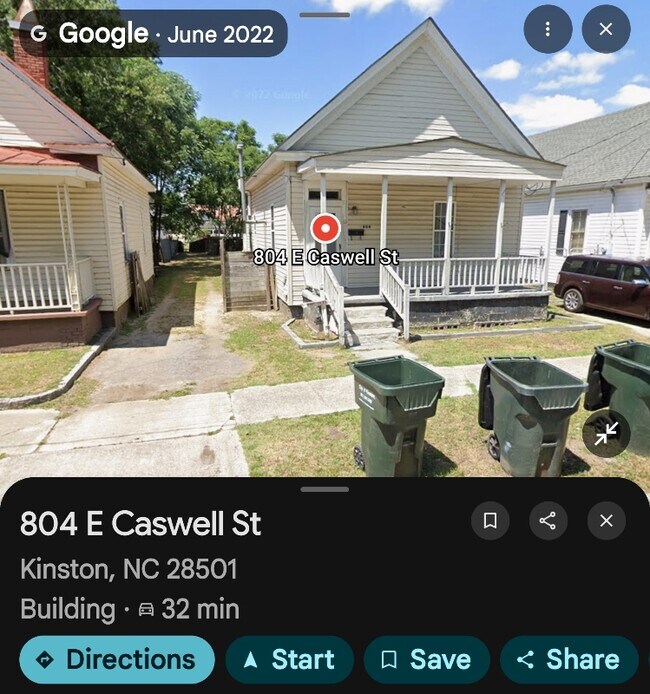
Task: Get Directions to 804 E Caswell St
Action: click(x=117, y=660)
